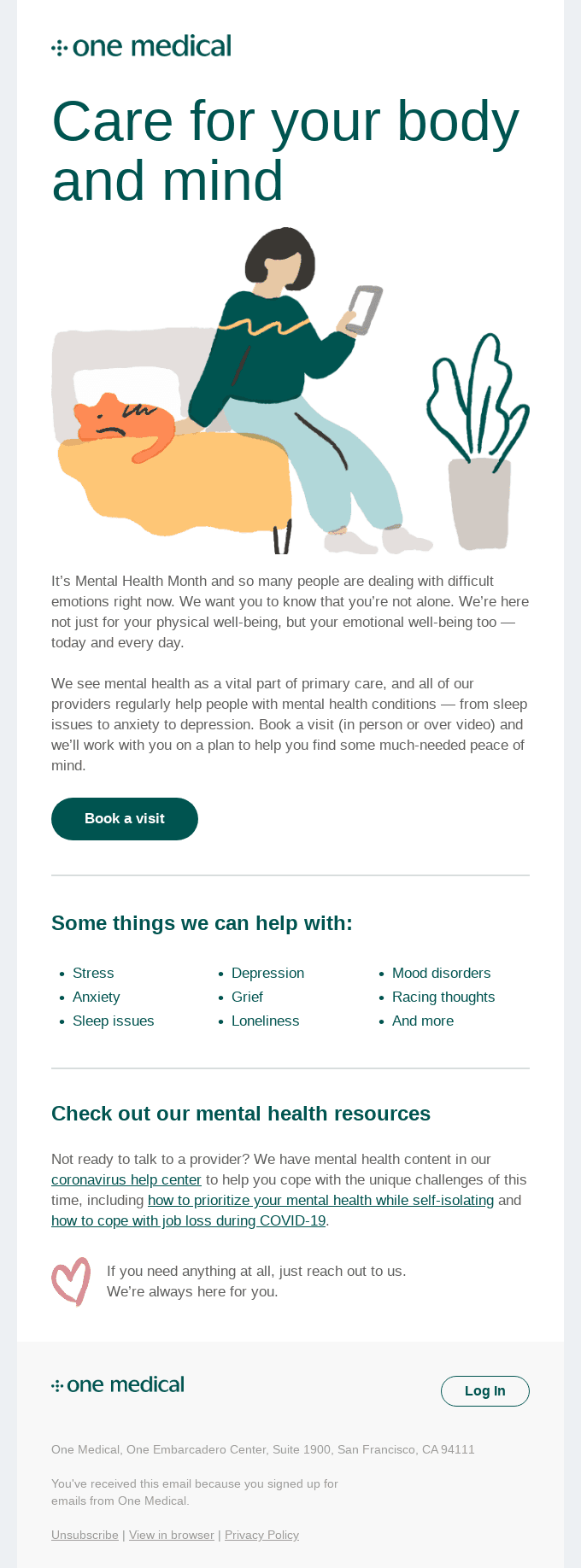Read how to cope with job loss
Viewport: 581px width, 1568px height.
188,1220
